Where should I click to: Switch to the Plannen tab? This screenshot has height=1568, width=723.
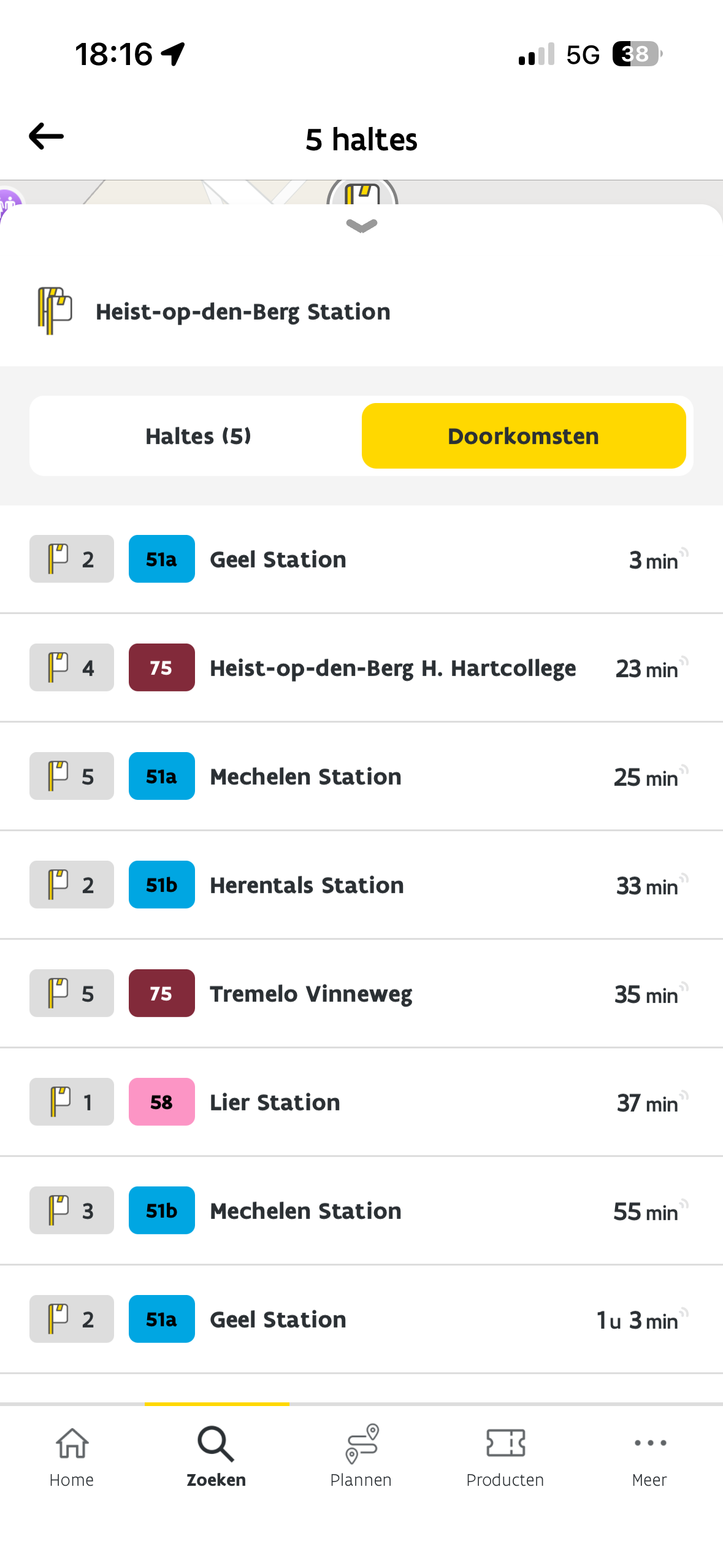coord(361,1457)
